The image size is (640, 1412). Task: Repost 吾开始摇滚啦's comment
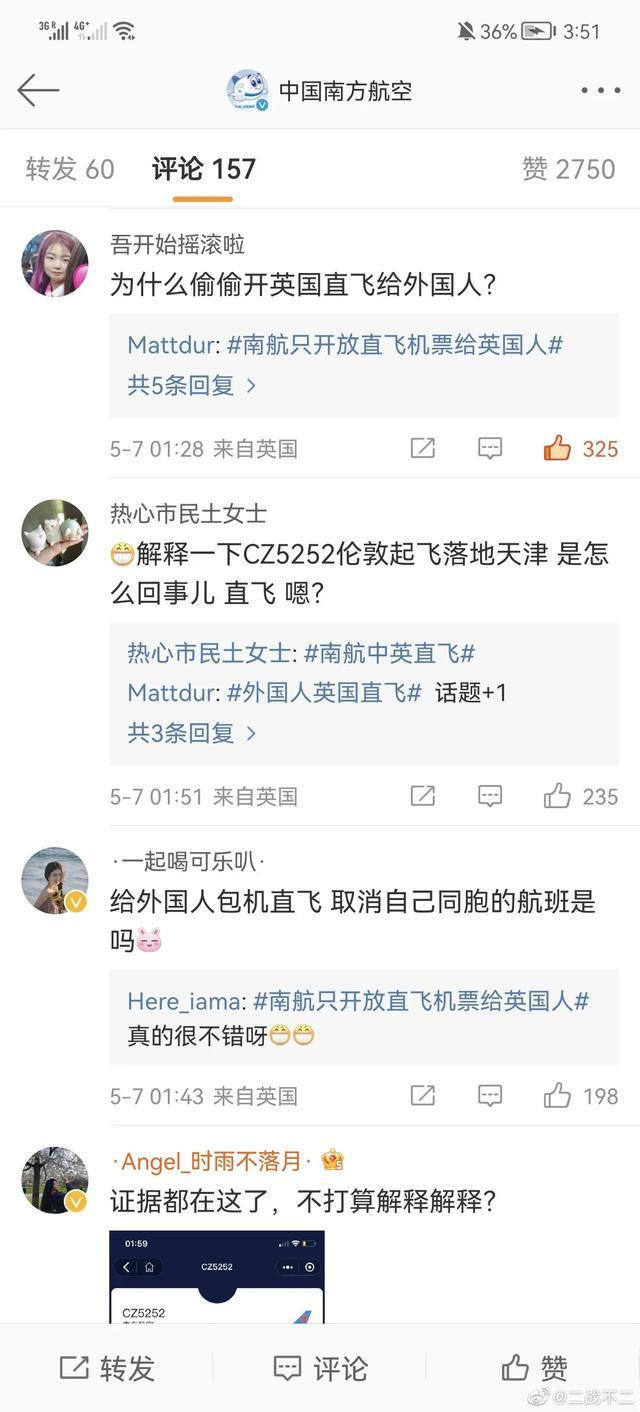[x=423, y=449]
